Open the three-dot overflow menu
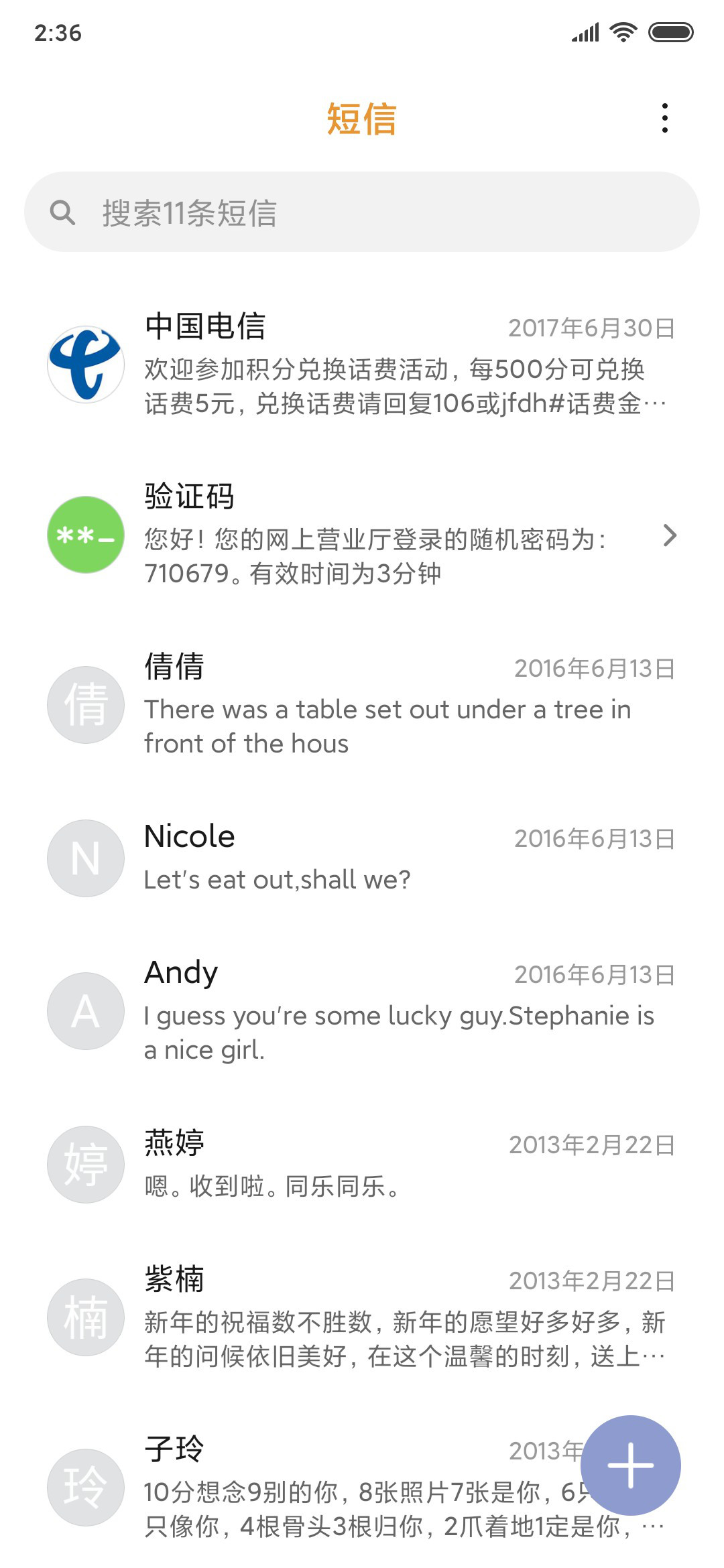Viewport: 724px width, 1568px height. coord(664,119)
